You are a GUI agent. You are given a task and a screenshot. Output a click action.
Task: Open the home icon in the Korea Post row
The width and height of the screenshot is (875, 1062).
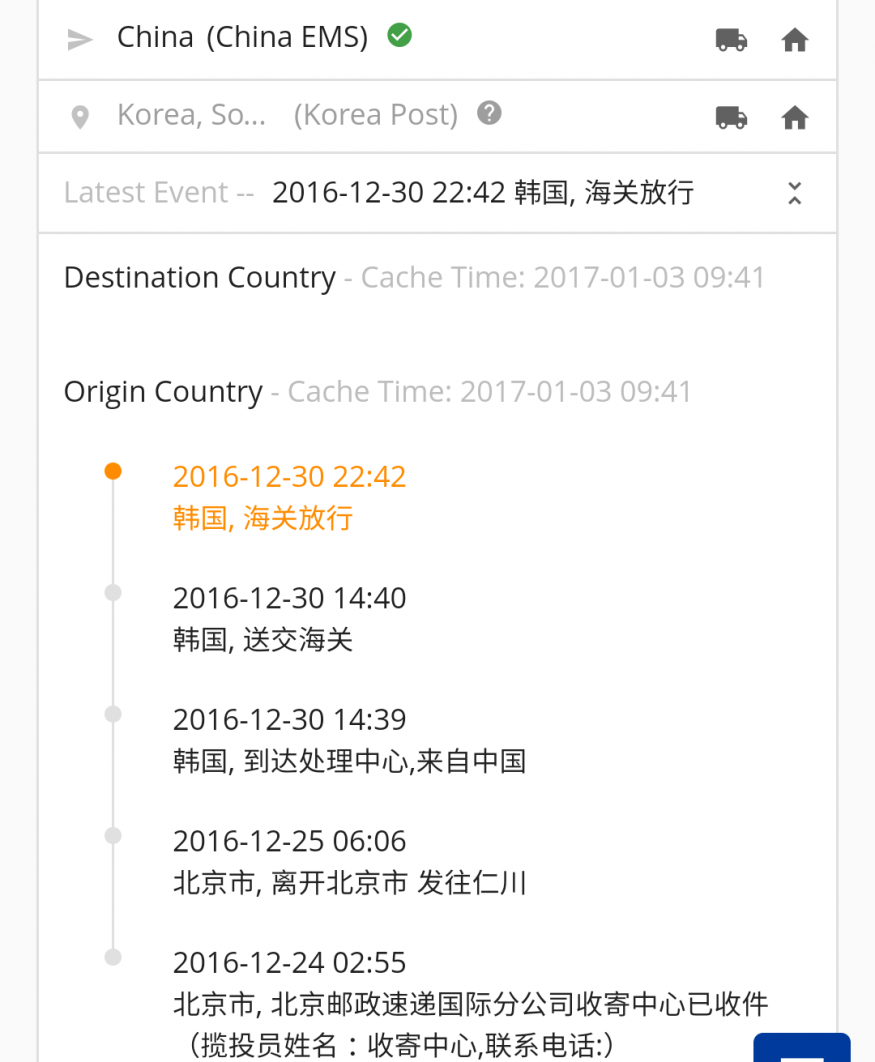(x=794, y=117)
